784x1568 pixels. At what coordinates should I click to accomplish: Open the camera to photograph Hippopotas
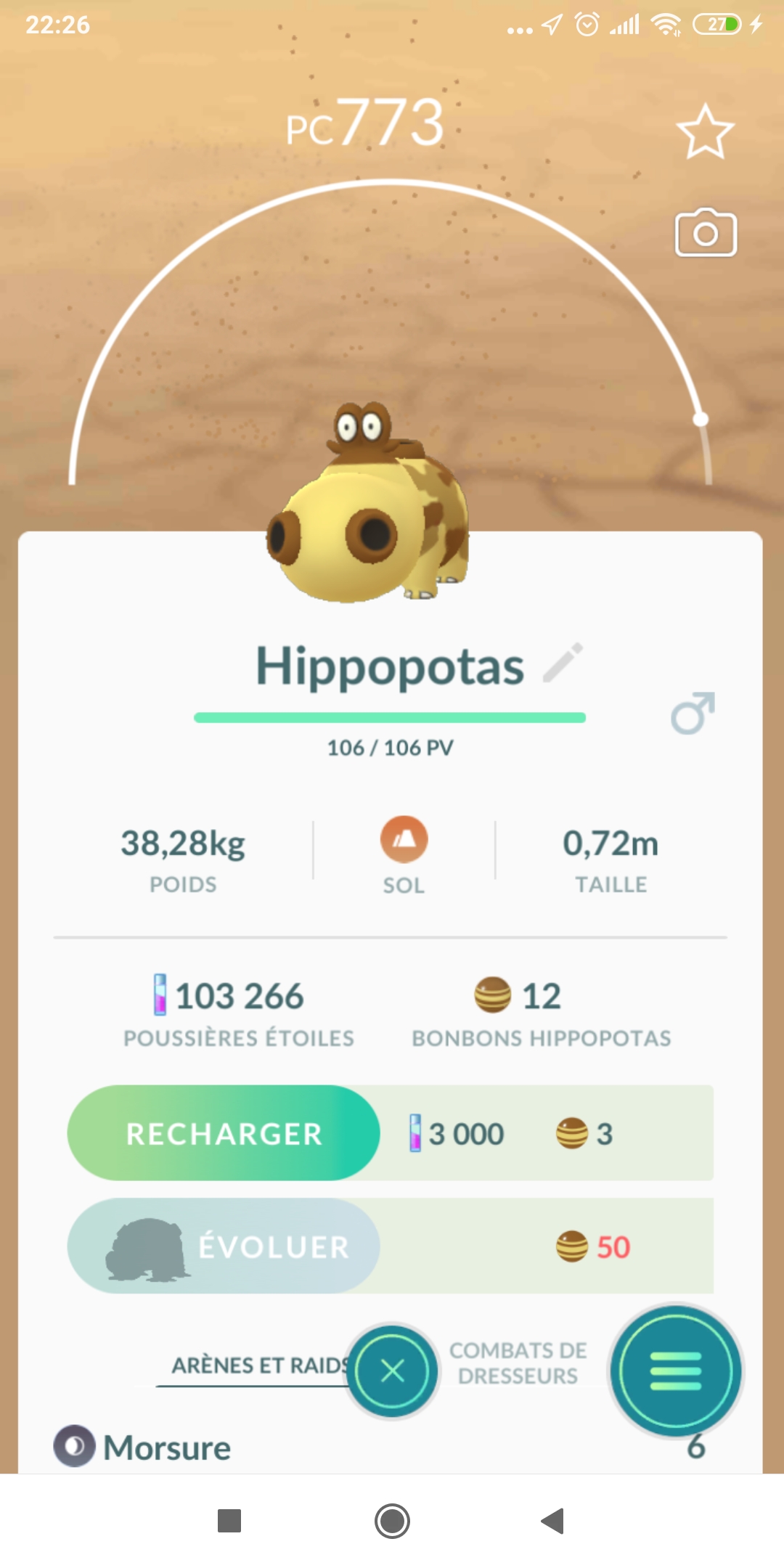click(x=706, y=233)
